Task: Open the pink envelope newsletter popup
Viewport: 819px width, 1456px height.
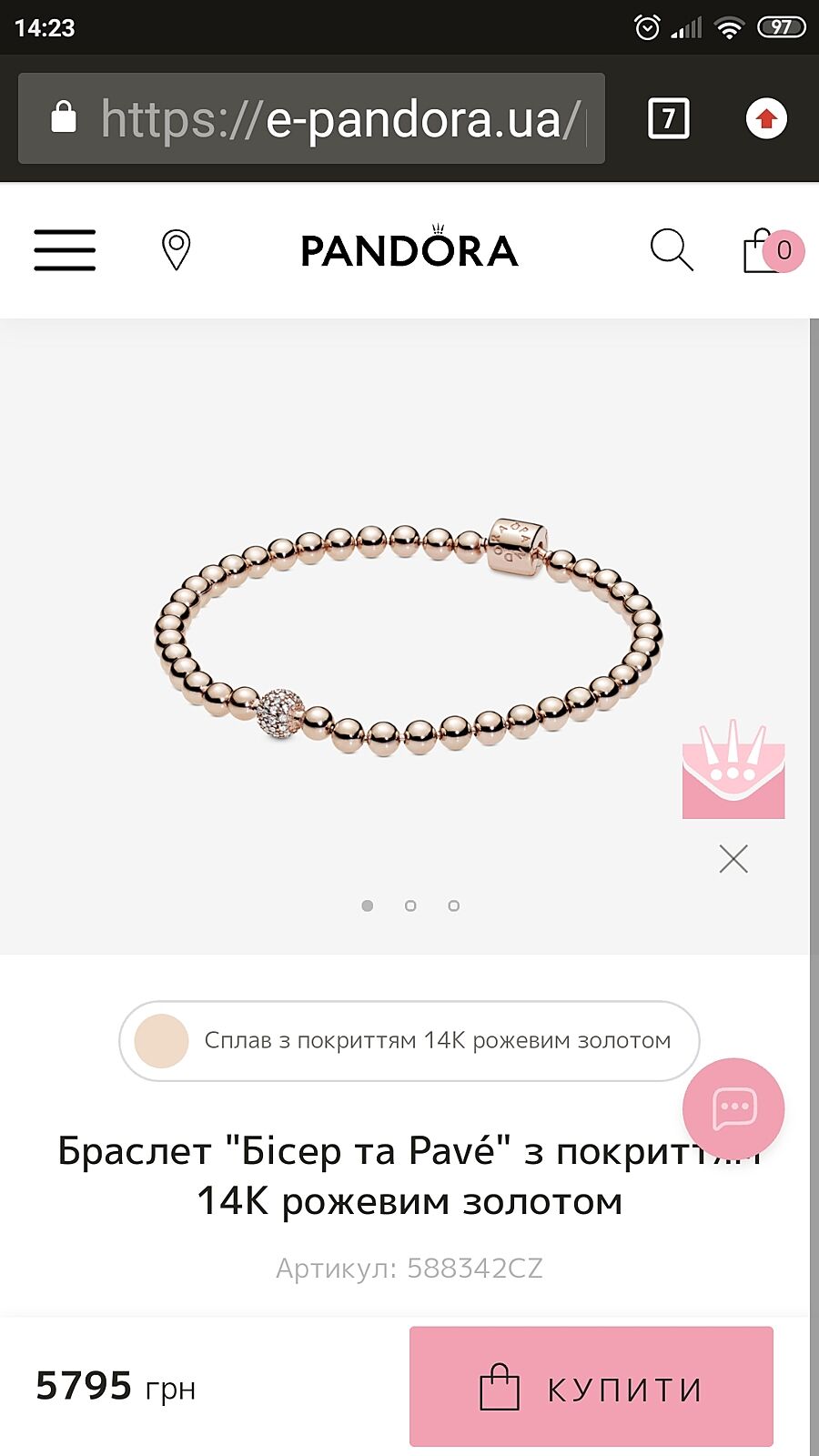Action: tap(733, 773)
